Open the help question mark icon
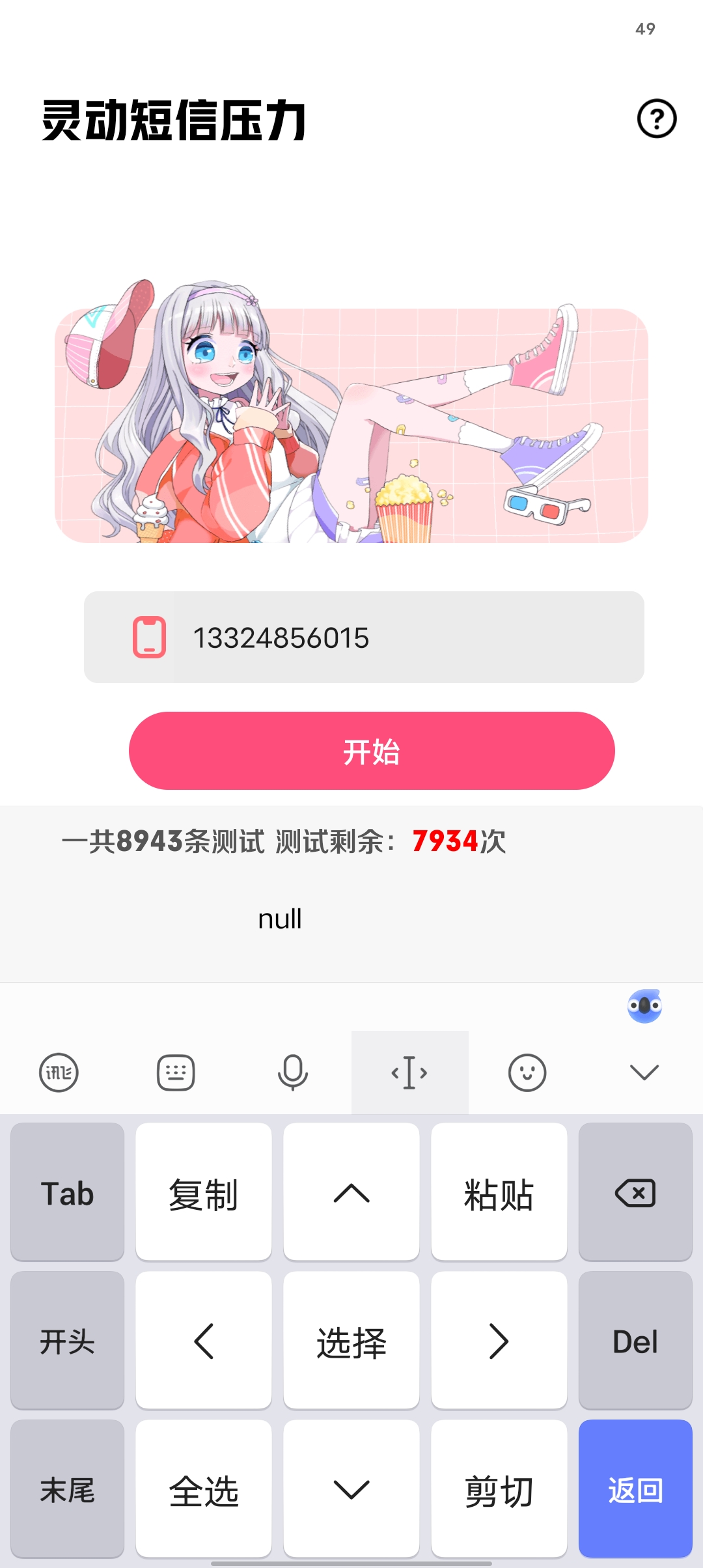Screen dimensions: 703x1568 [656, 119]
